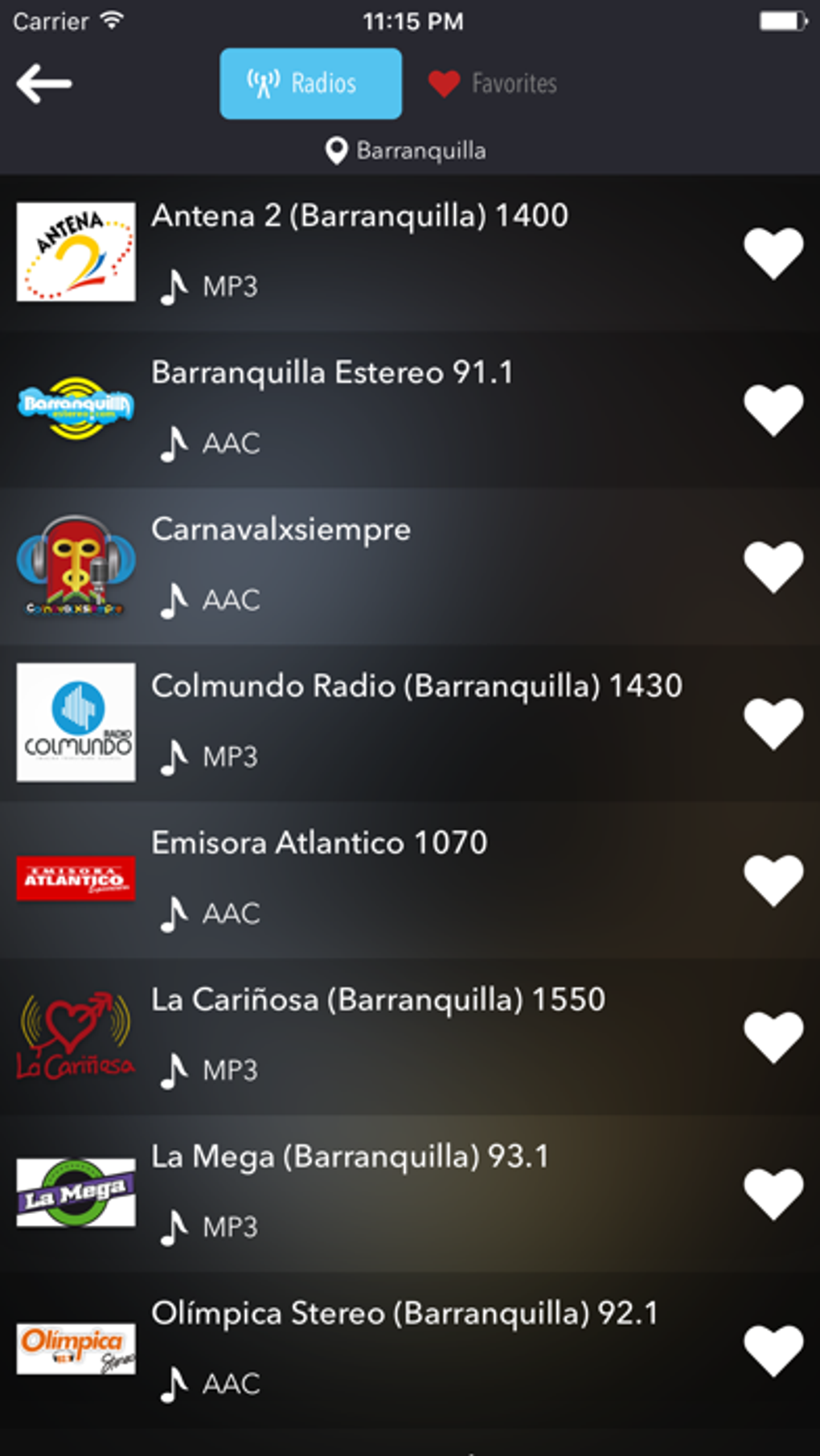Click the Carnavalxsiempre music note icon
Viewport: 820px width, 1456px height.
174,598
